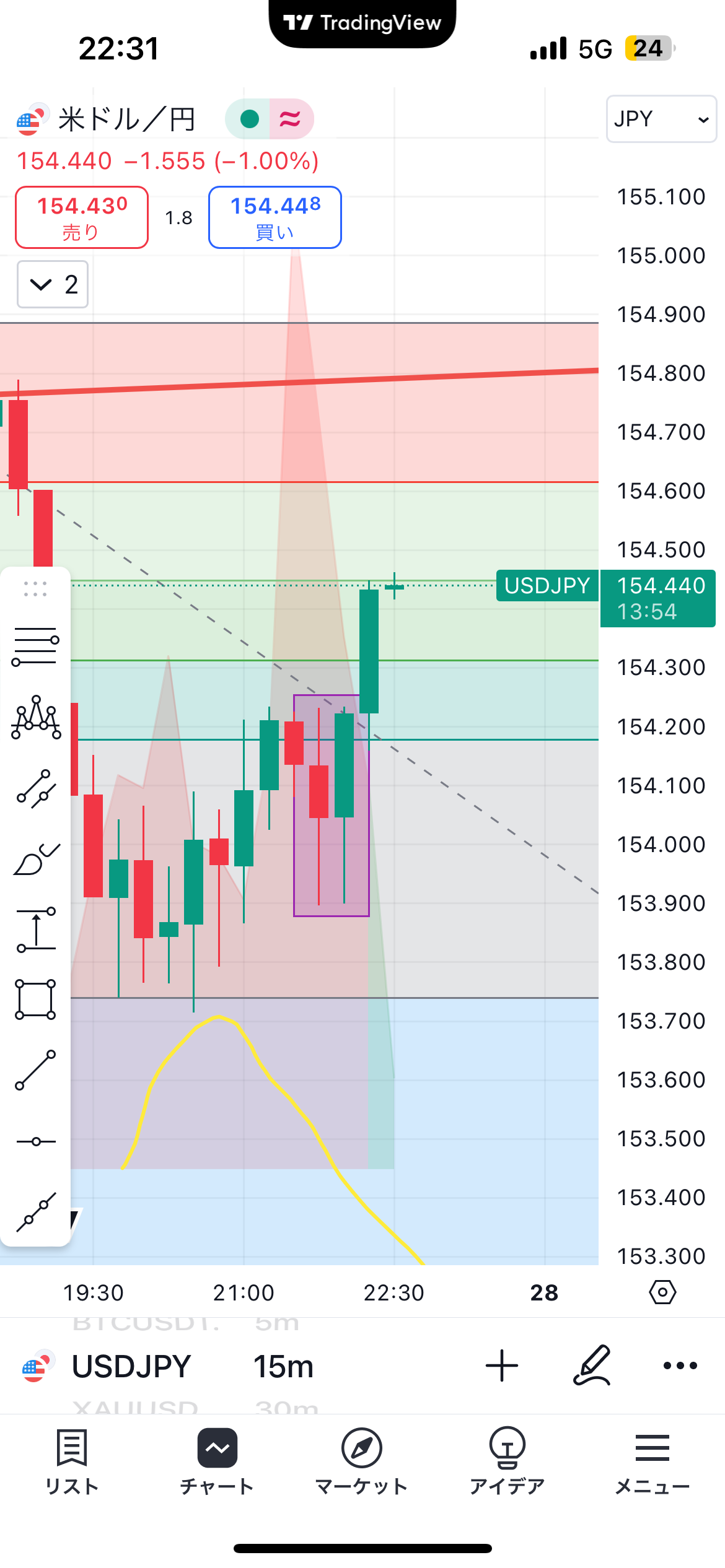
Task: Select the Fibonacci retracement drawing tool
Action: pos(35,647)
